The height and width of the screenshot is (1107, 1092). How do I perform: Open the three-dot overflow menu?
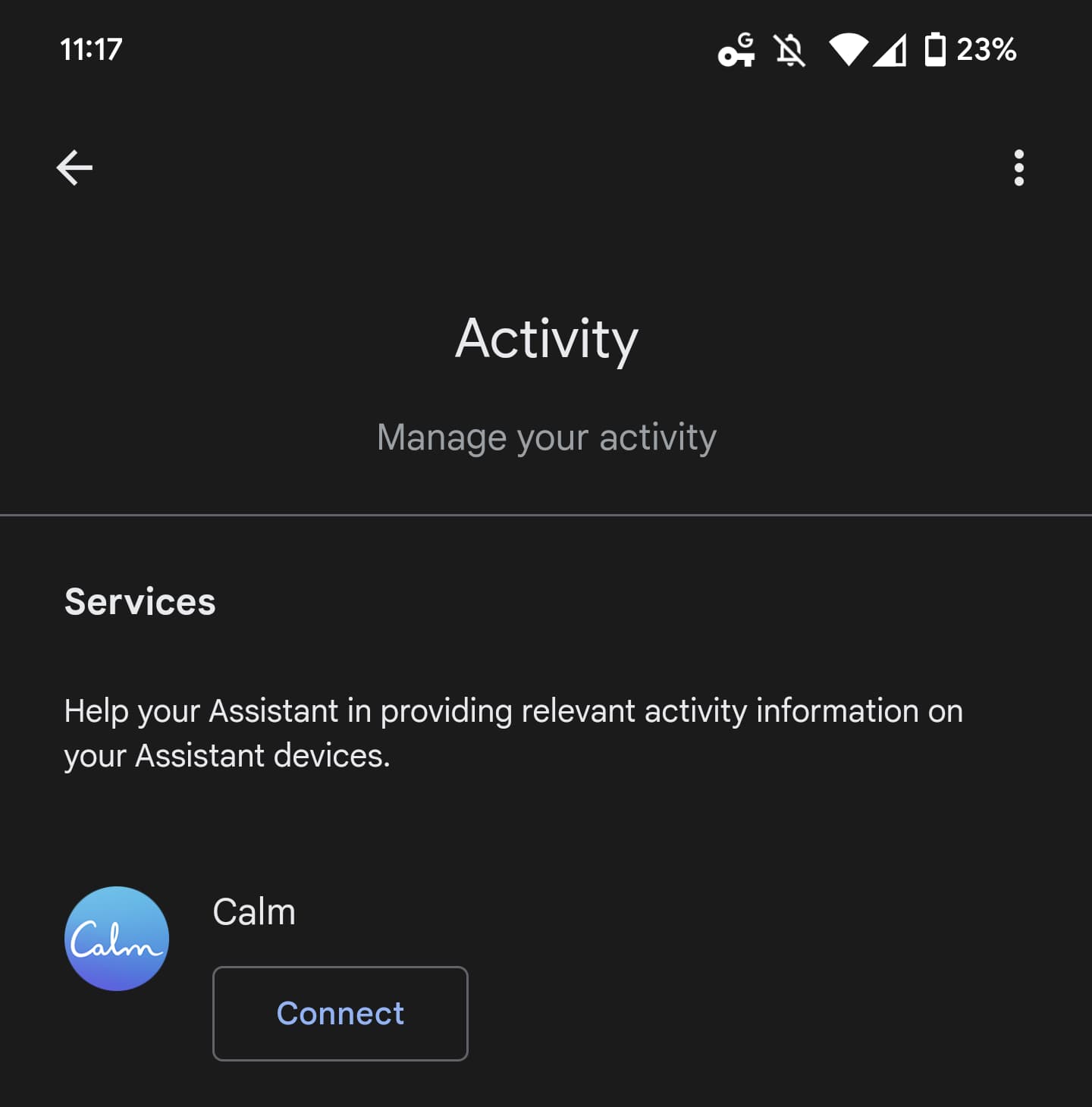(x=1018, y=168)
